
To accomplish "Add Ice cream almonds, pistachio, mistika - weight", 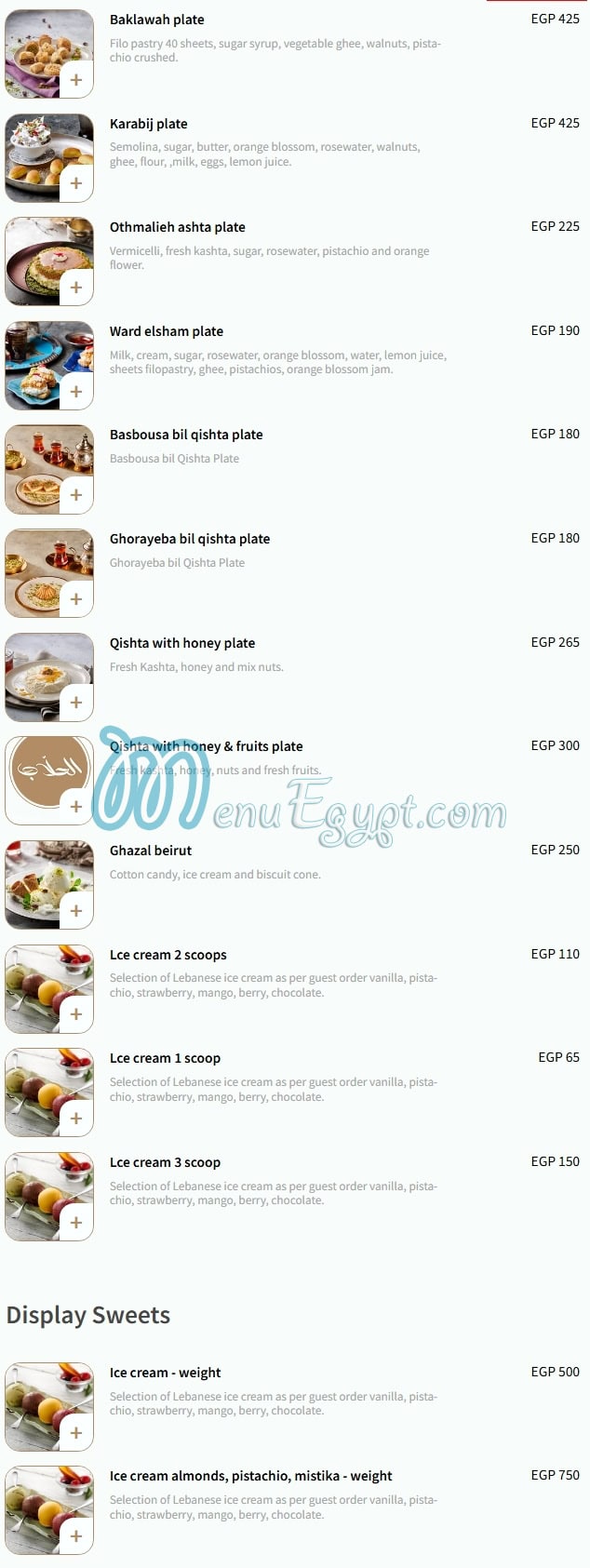I will 76,1536.
